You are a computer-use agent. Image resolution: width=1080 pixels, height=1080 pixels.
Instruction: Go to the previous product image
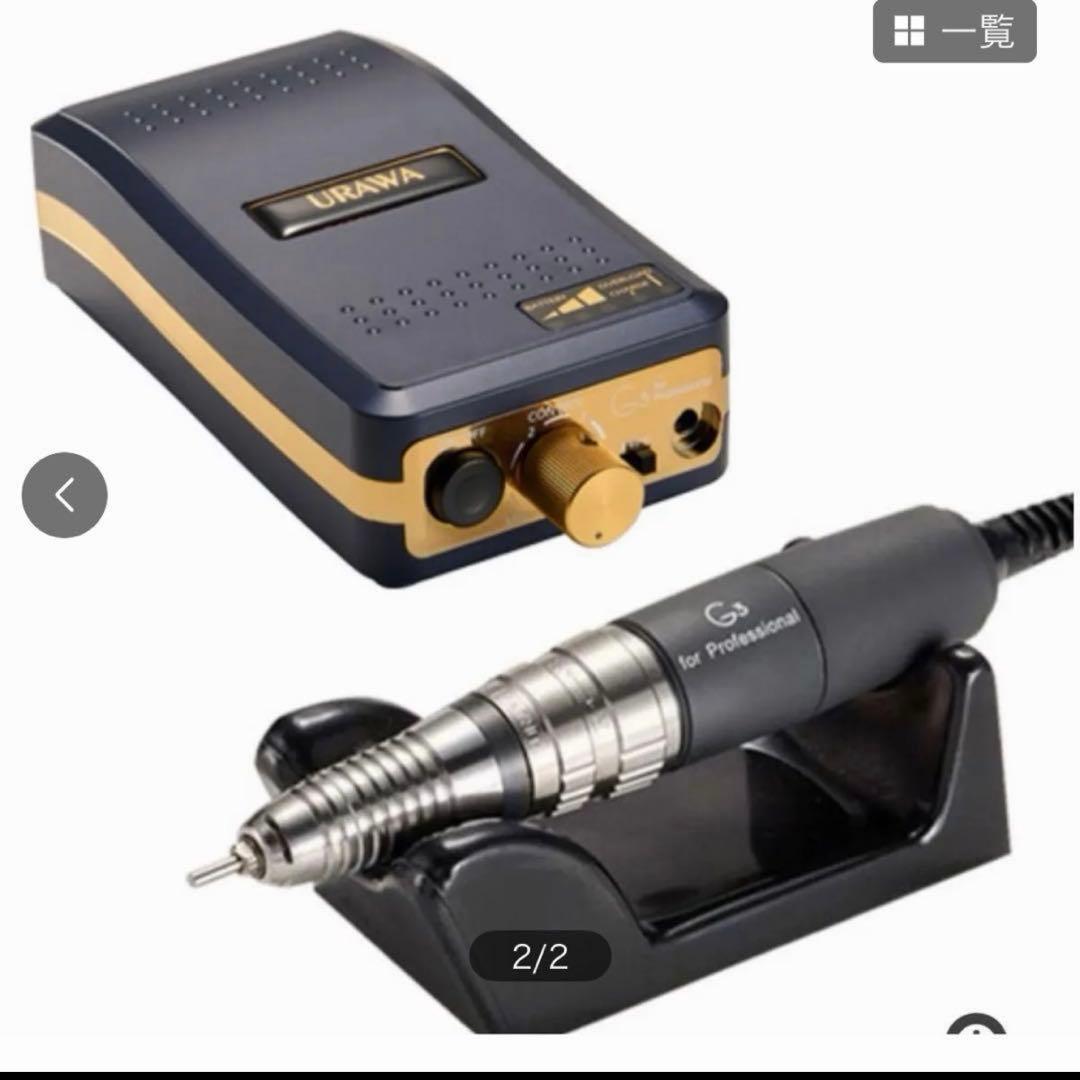[65, 495]
